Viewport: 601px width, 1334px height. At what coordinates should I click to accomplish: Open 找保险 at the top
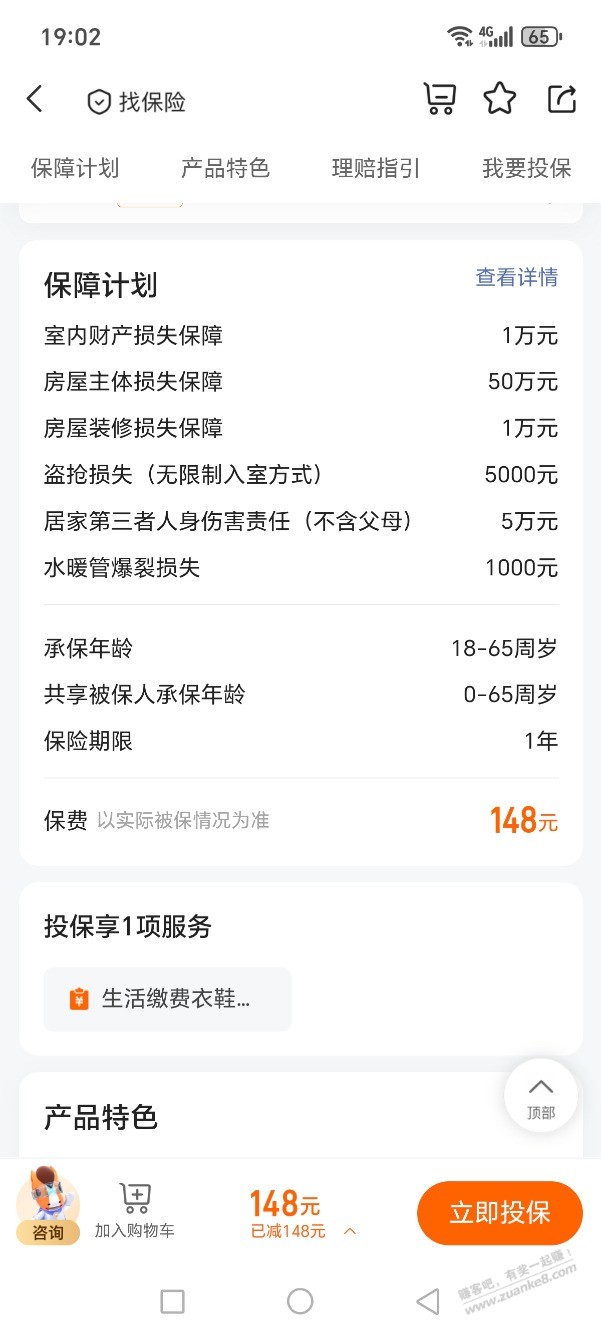pos(137,102)
